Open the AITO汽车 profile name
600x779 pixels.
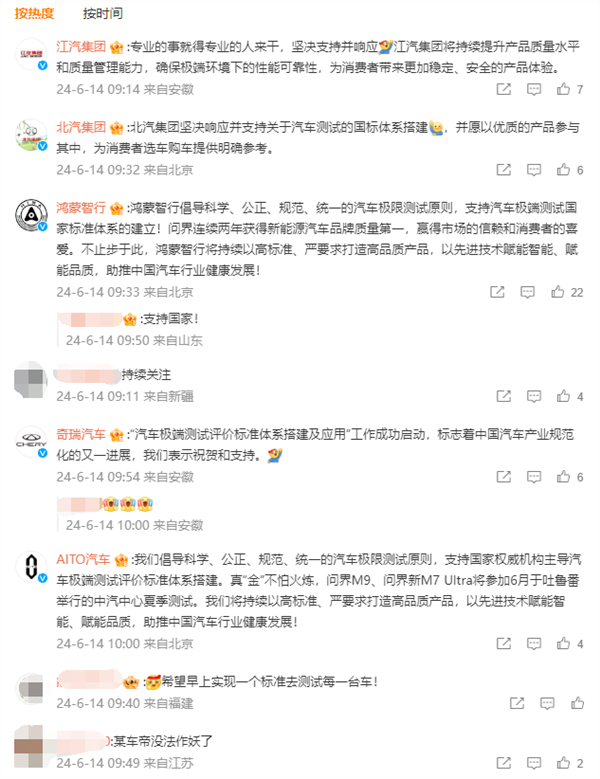(84, 558)
